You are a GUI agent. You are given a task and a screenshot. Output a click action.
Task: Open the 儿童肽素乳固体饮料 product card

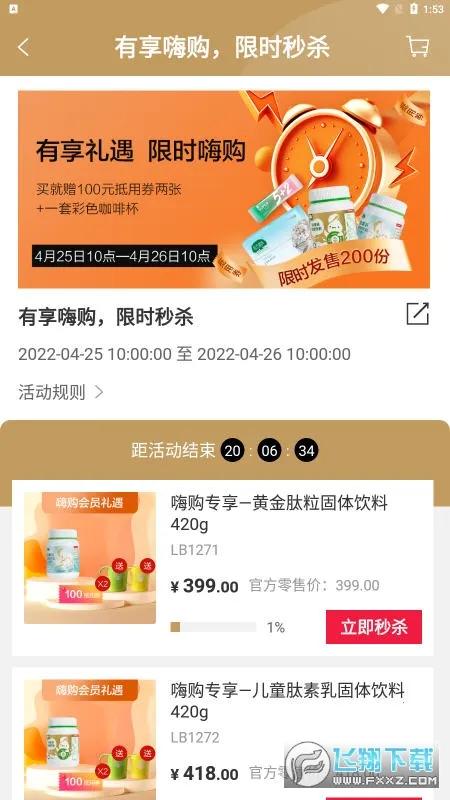(x=222, y=734)
